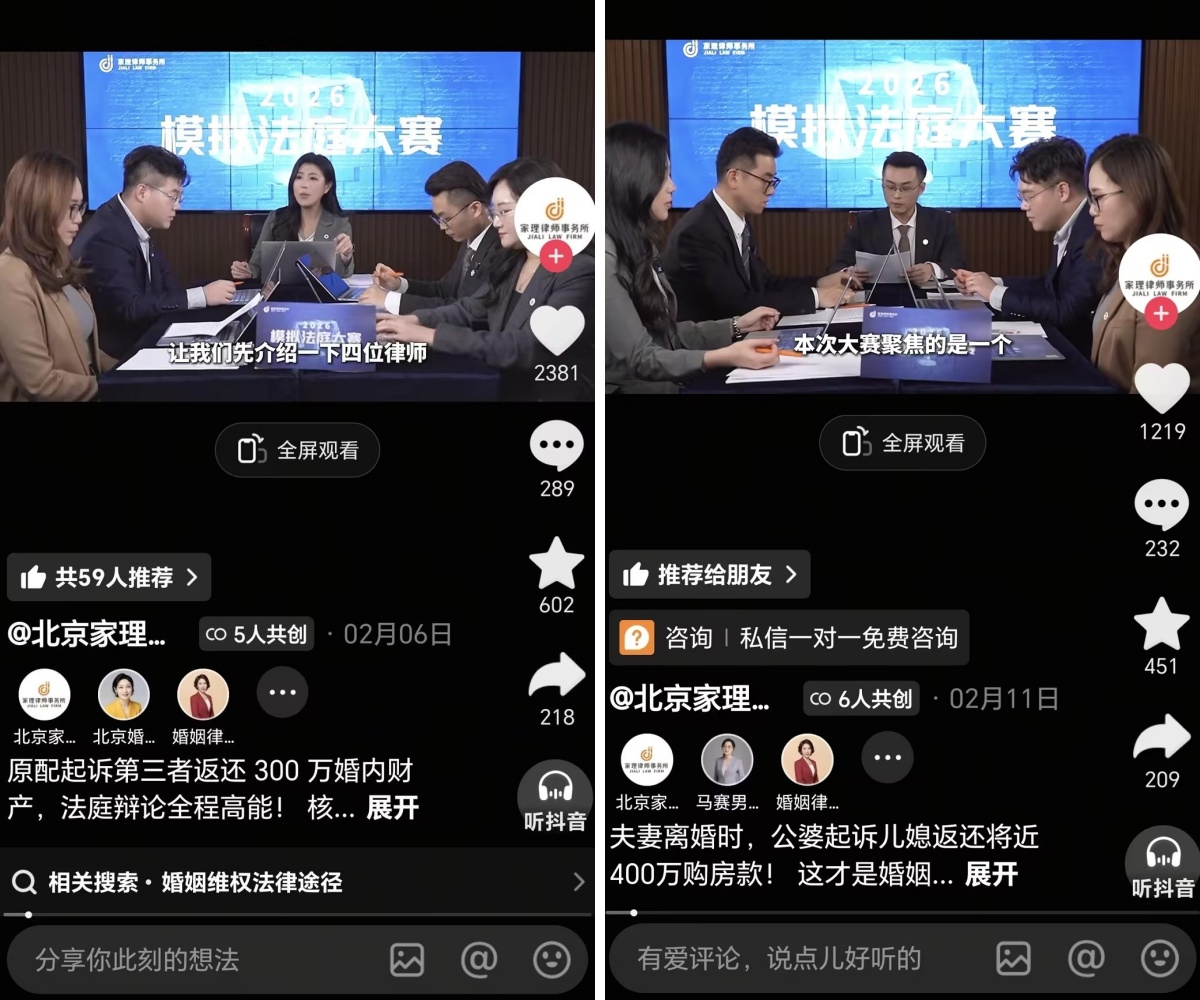This screenshot has height=1000, width=1200.
Task: Open the 共59人推荐 chip
Action: click(x=109, y=577)
